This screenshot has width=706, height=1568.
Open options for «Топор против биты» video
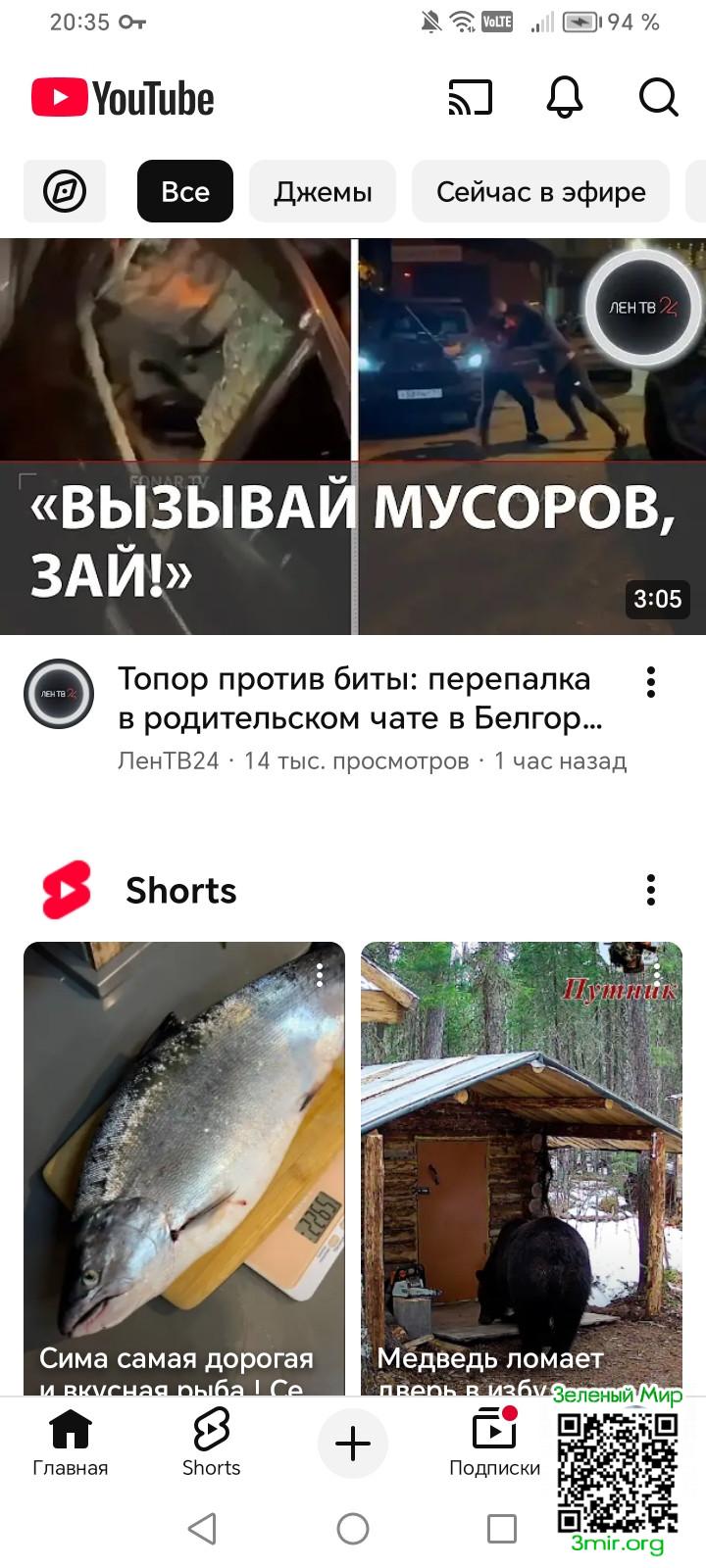pos(651,682)
